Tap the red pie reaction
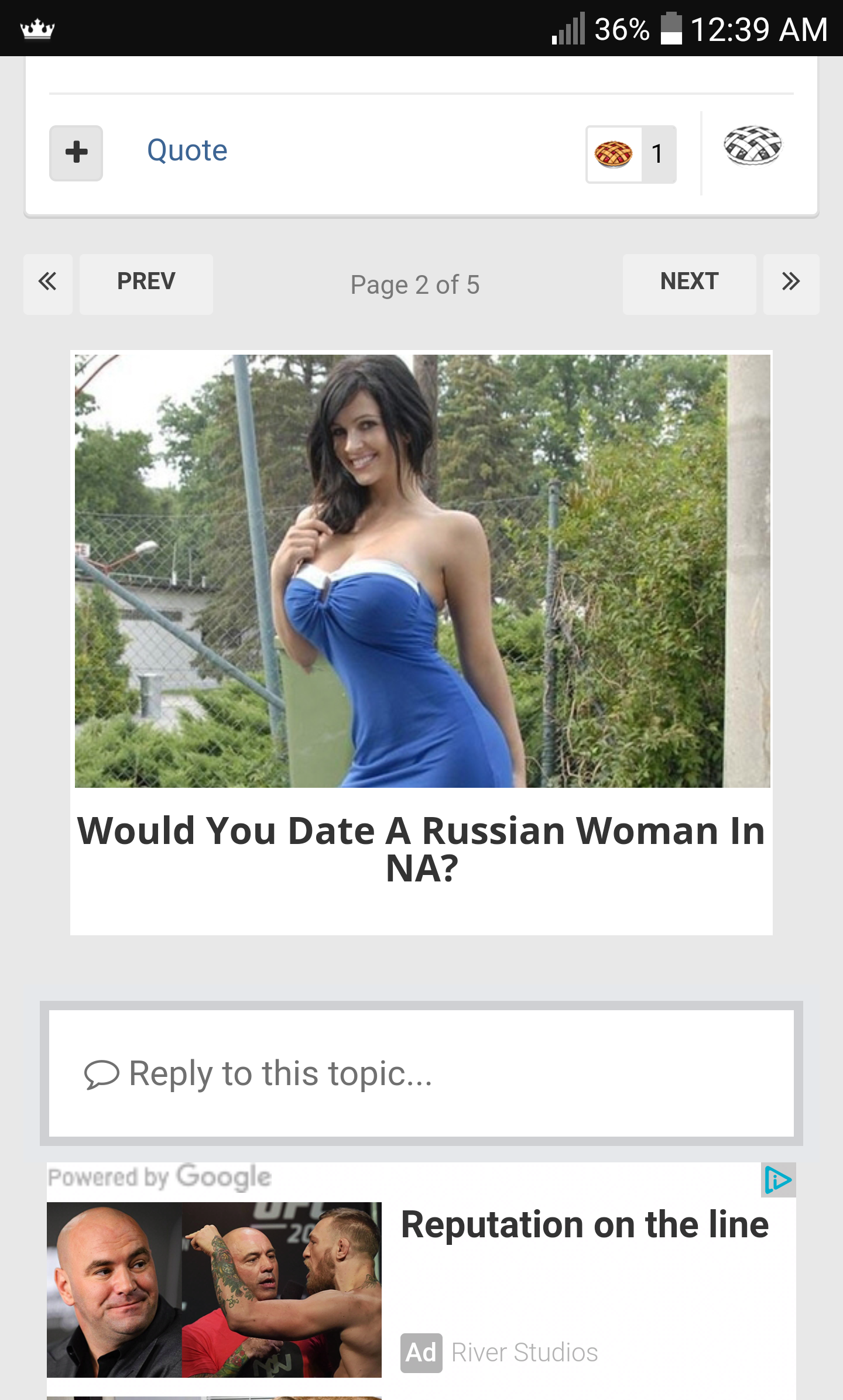843x1400 pixels. 614,155
